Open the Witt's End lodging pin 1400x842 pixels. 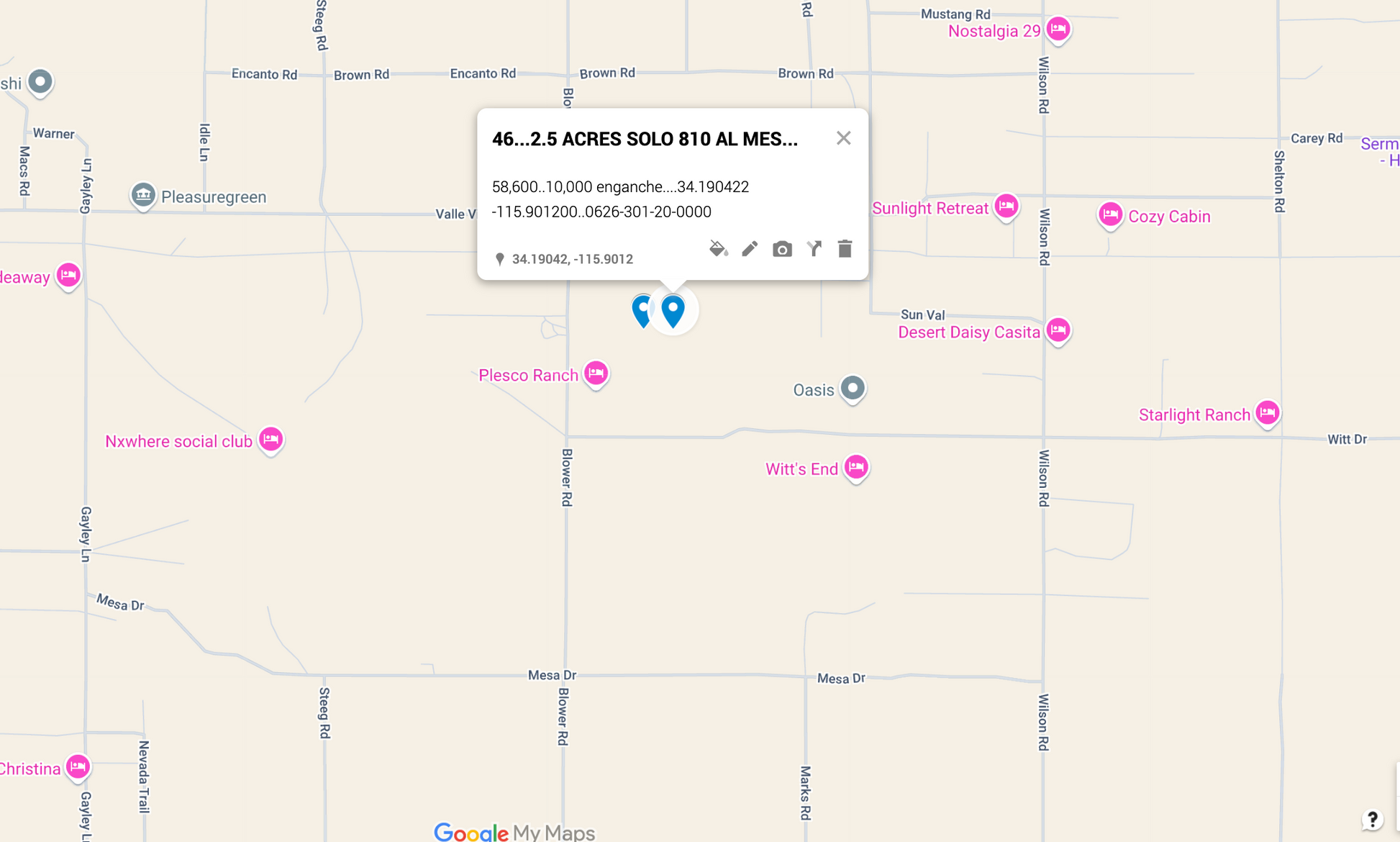pos(856,467)
